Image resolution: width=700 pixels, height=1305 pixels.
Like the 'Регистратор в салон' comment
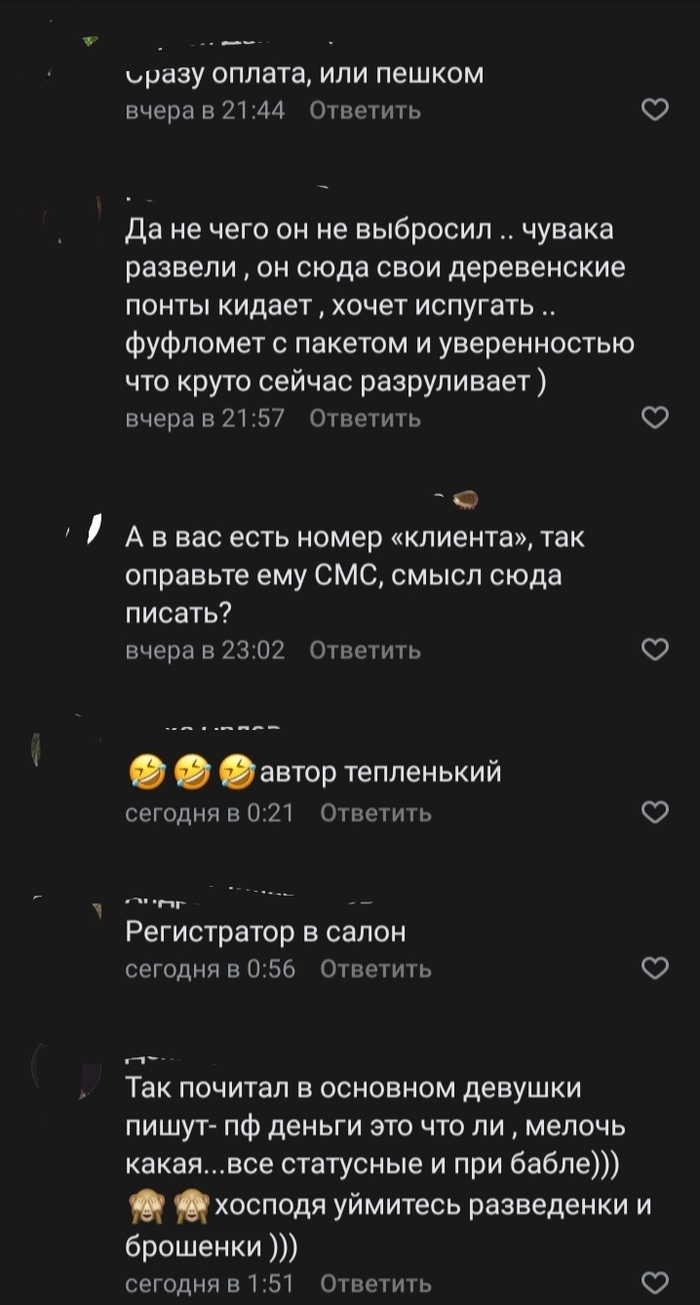click(654, 968)
